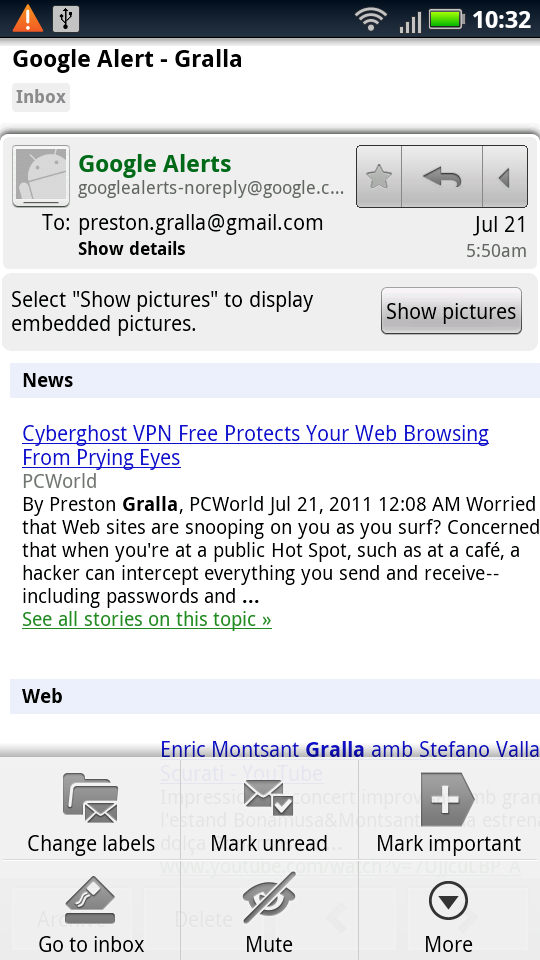Show embedded pictures in email
Screen dimensions: 540x960
click(451, 311)
